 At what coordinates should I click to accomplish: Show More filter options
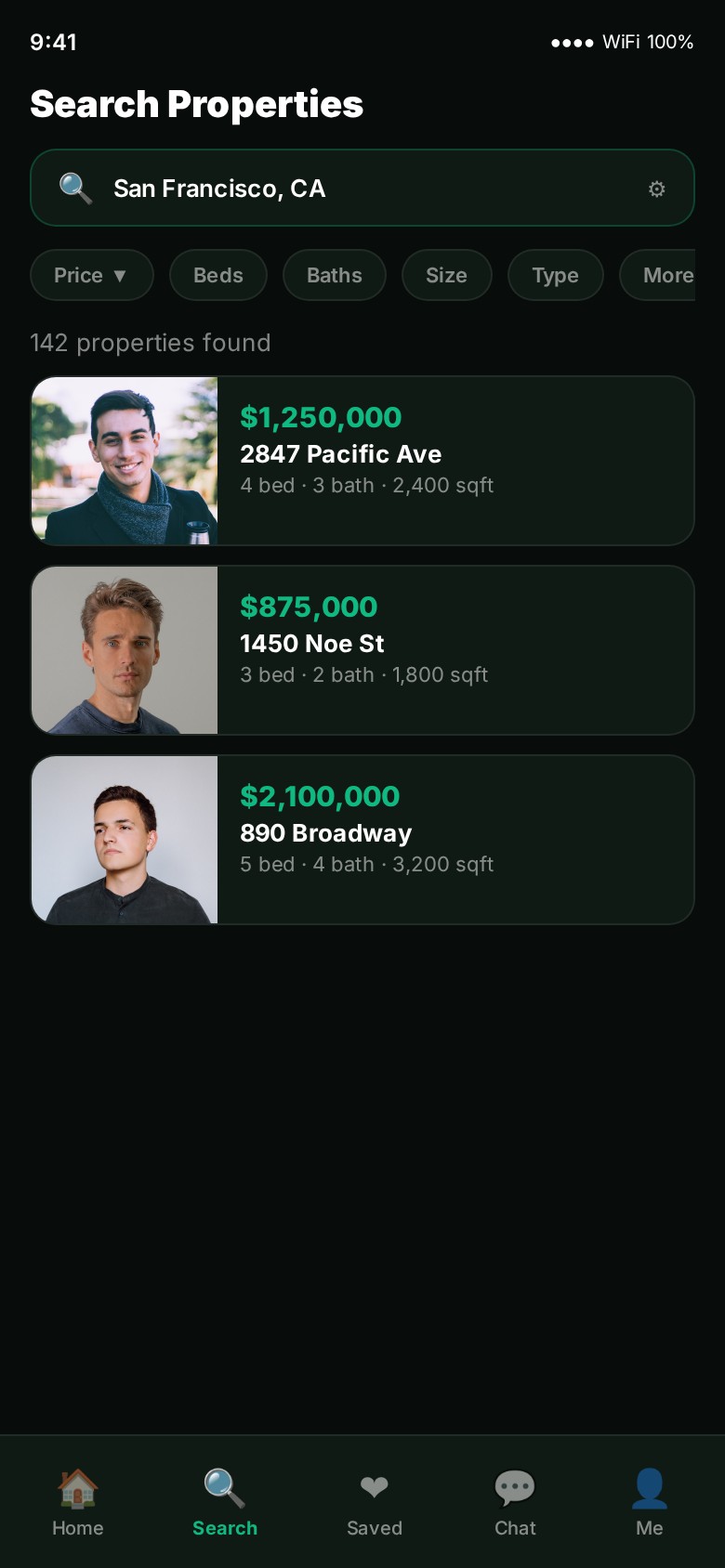tap(664, 275)
